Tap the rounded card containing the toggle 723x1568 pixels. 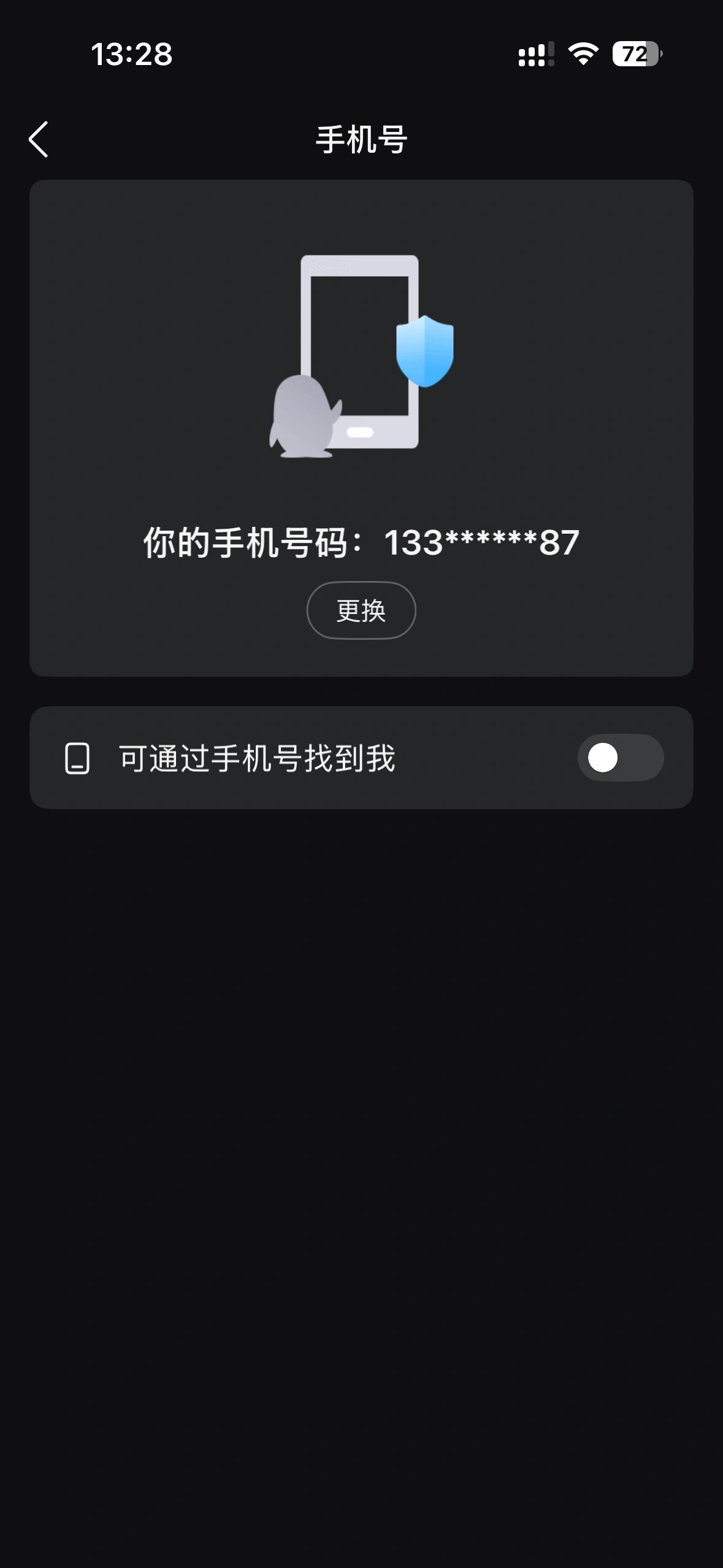(361, 758)
